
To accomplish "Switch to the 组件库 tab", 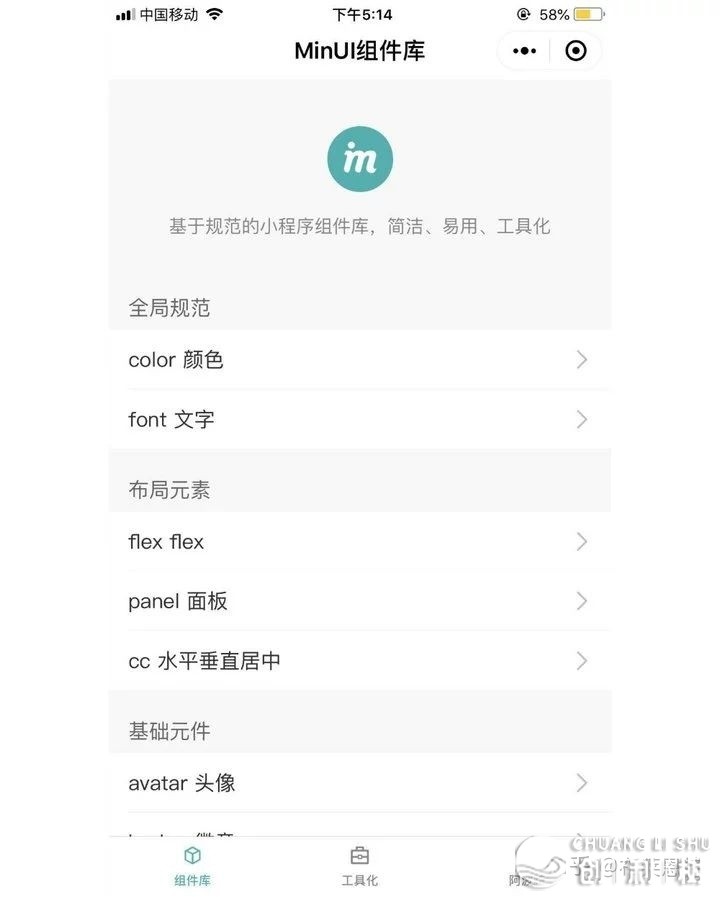I will (x=192, y=866).
